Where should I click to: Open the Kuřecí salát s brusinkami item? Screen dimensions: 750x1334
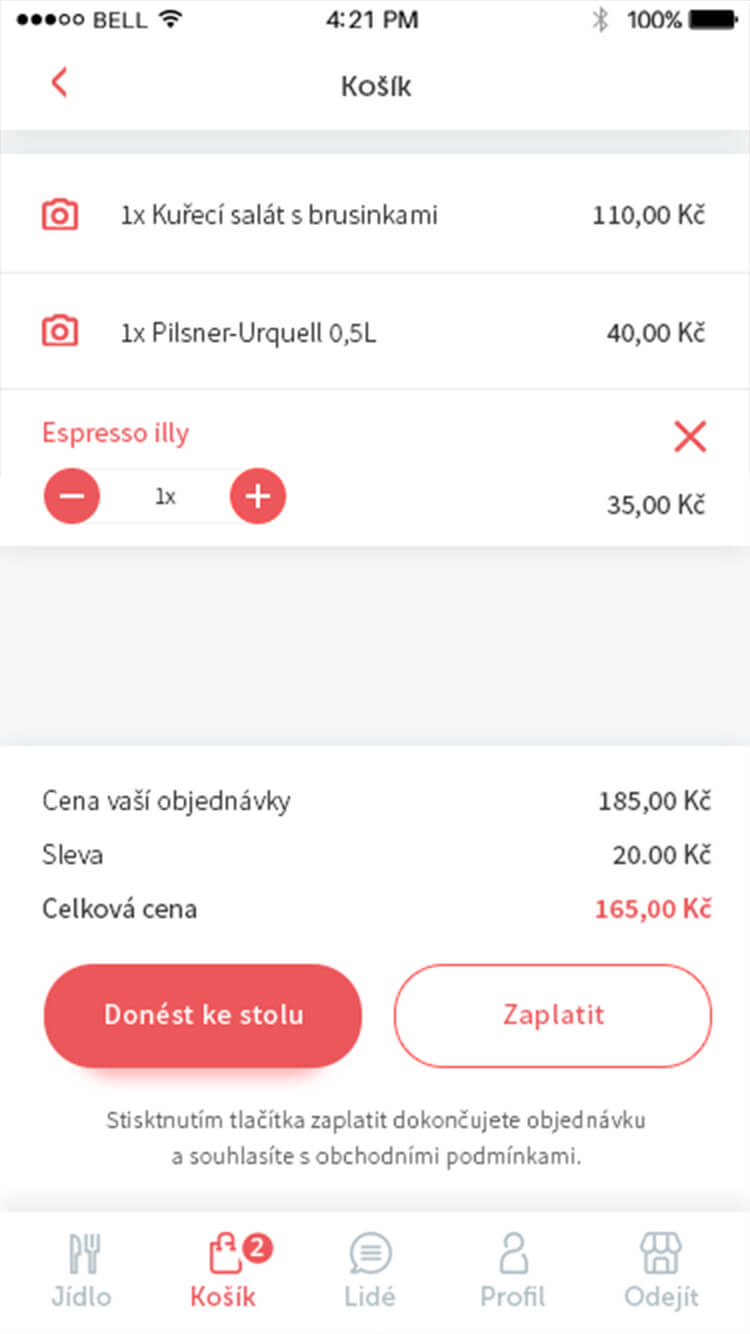coord(279,215)
